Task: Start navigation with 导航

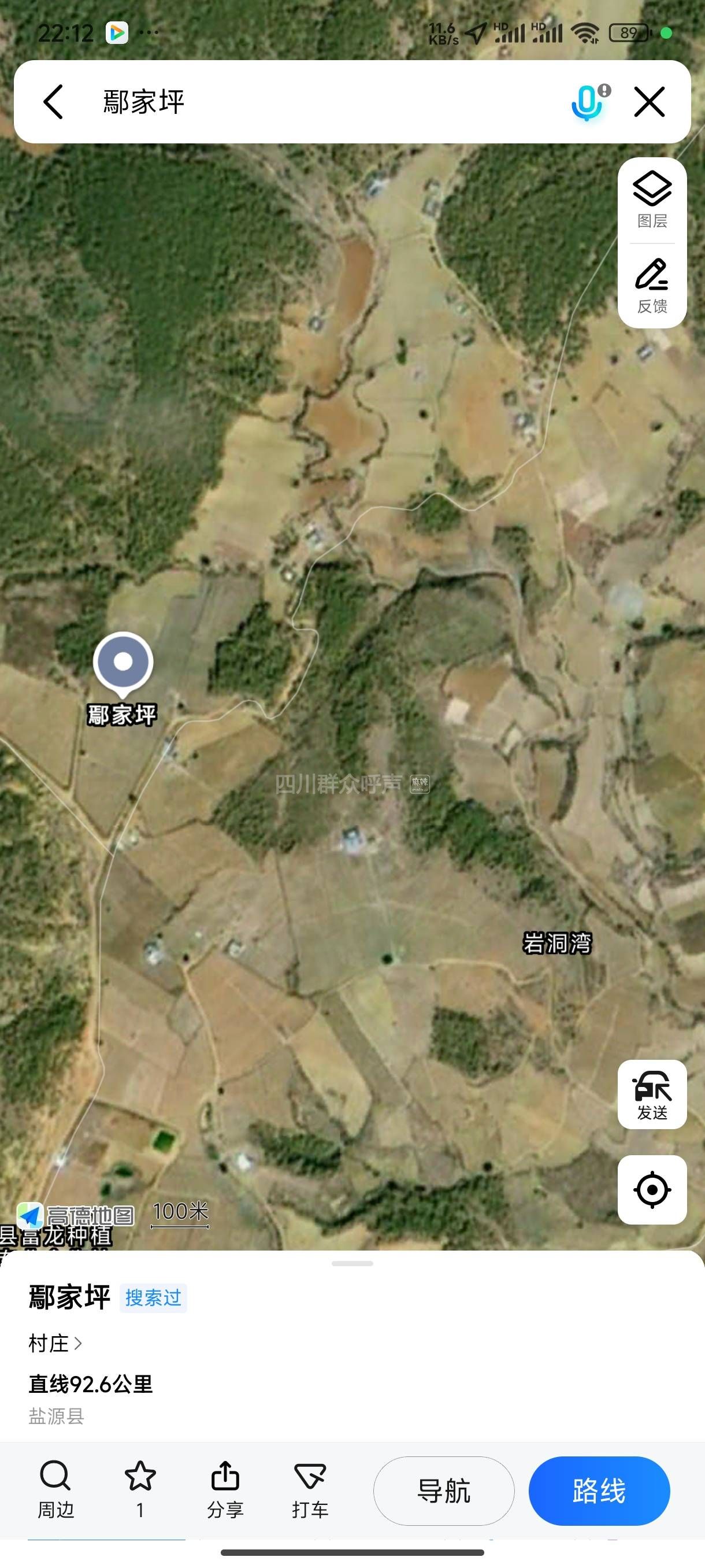Action: [x=443, y=1490]
